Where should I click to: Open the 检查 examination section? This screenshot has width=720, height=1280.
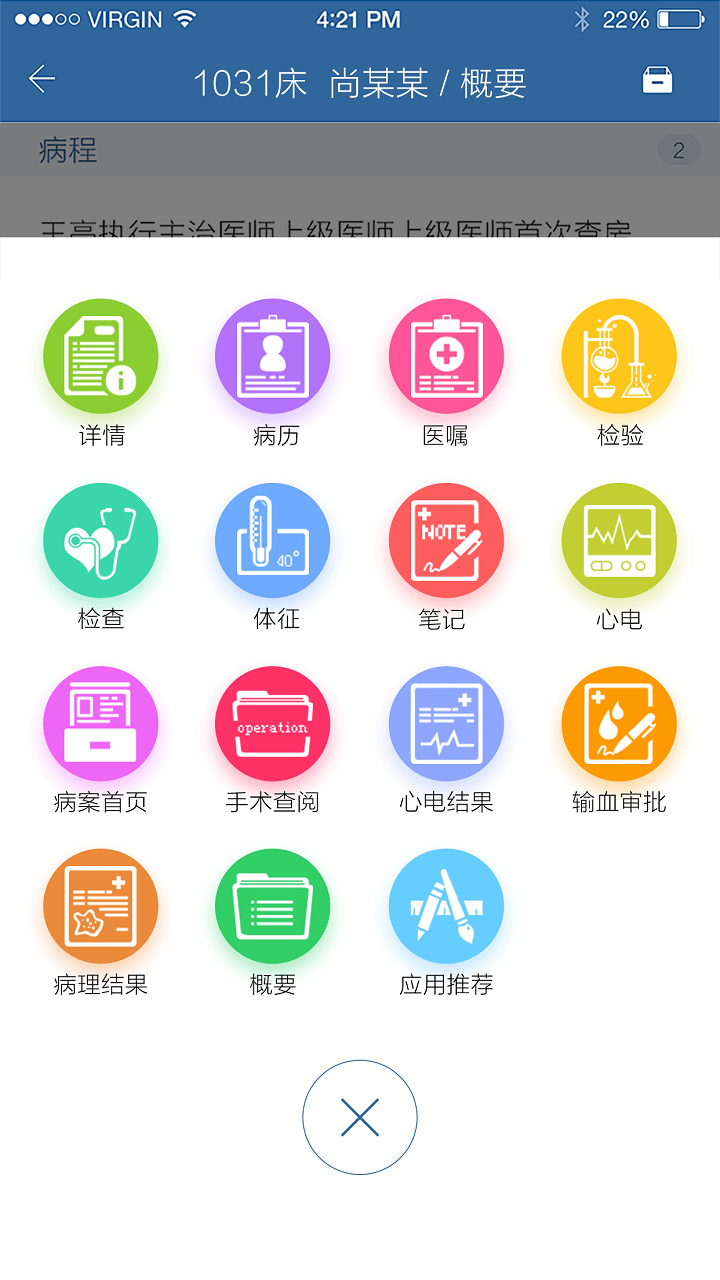click(x=101, y=541)
